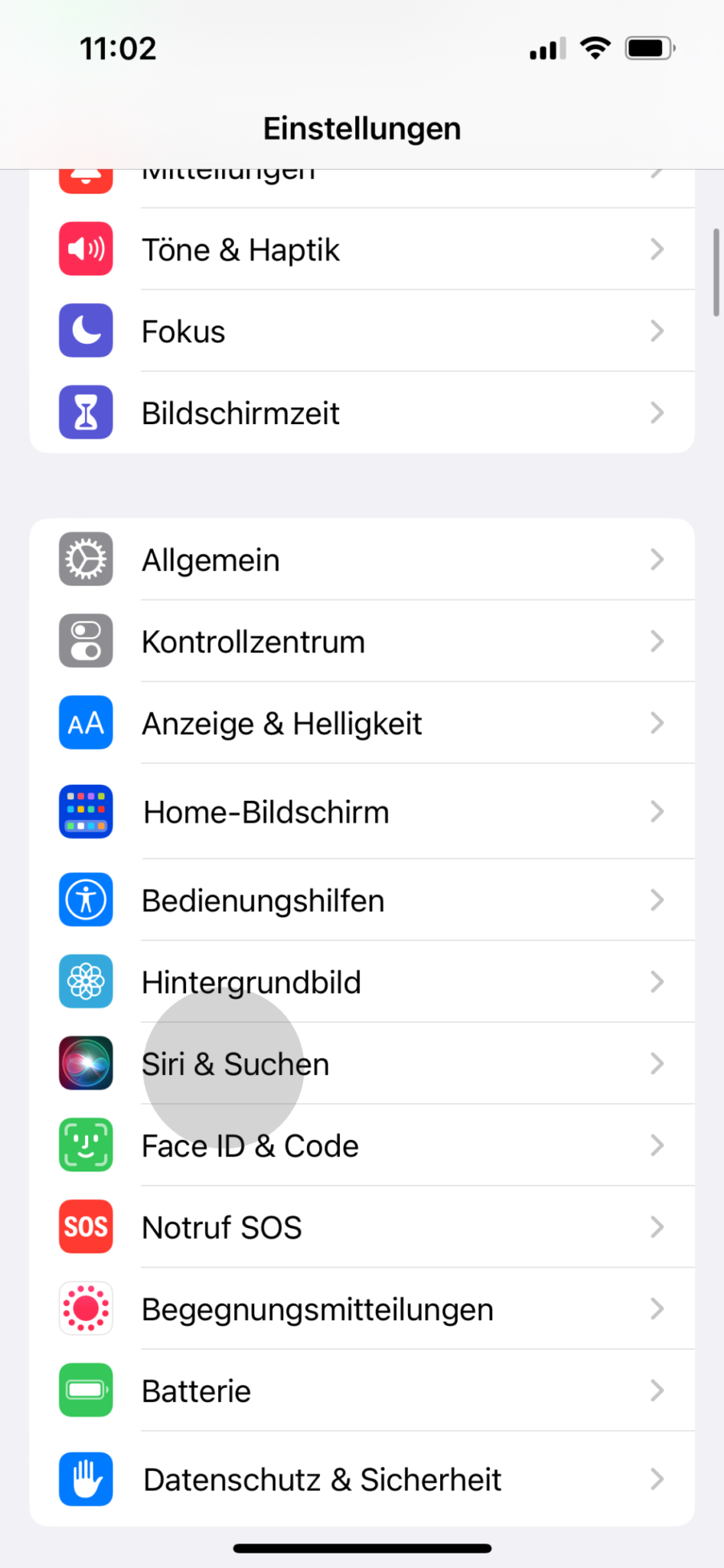
Task: Select the Töne & Haptik speaker icon
Action: [86, 249]
